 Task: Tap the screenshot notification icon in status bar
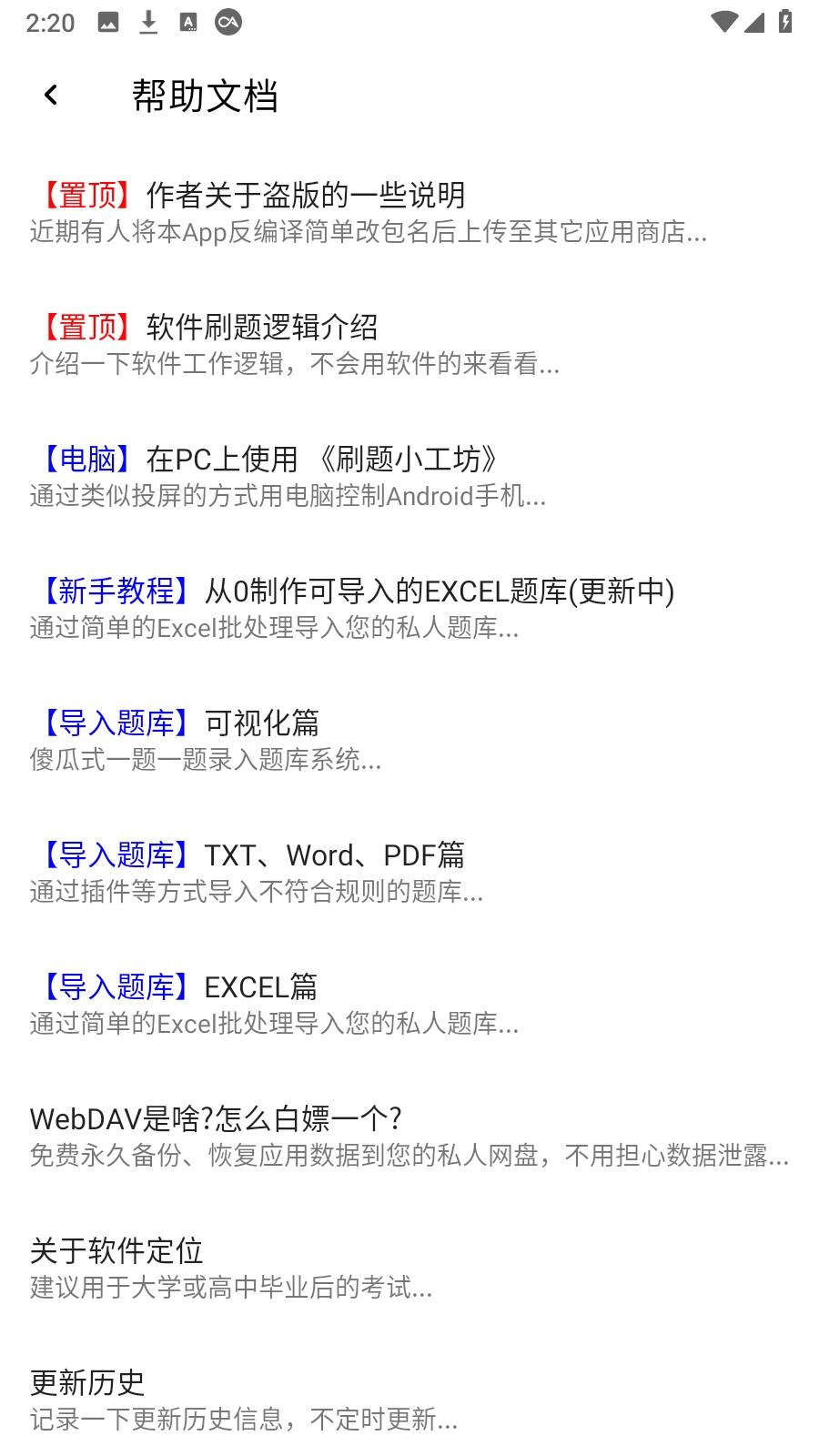(x=107, y=22)
